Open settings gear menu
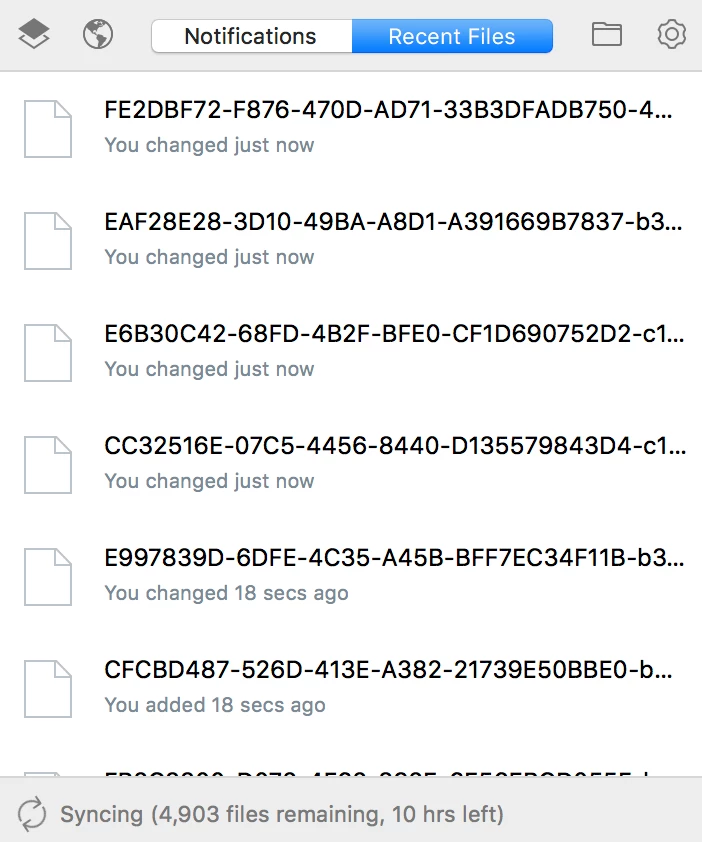 pos(671,35)
